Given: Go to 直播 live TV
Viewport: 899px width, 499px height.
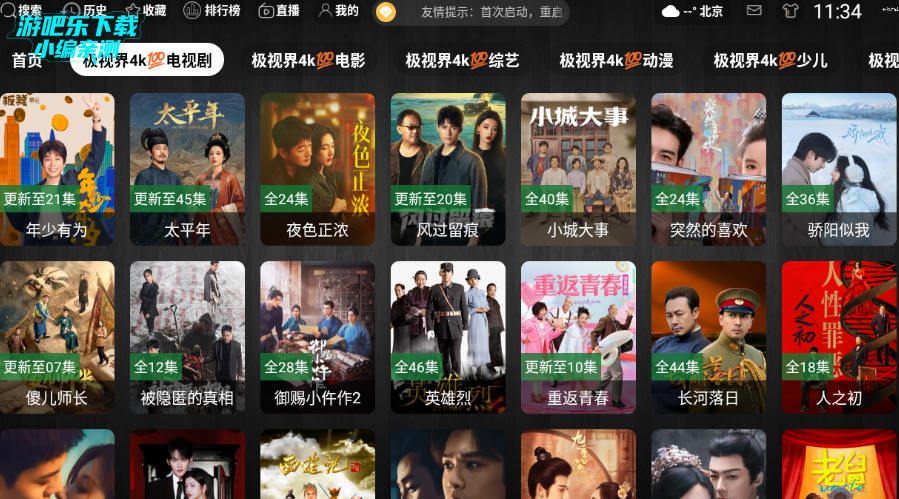Looking at the screenshot, I should (279, 11).
